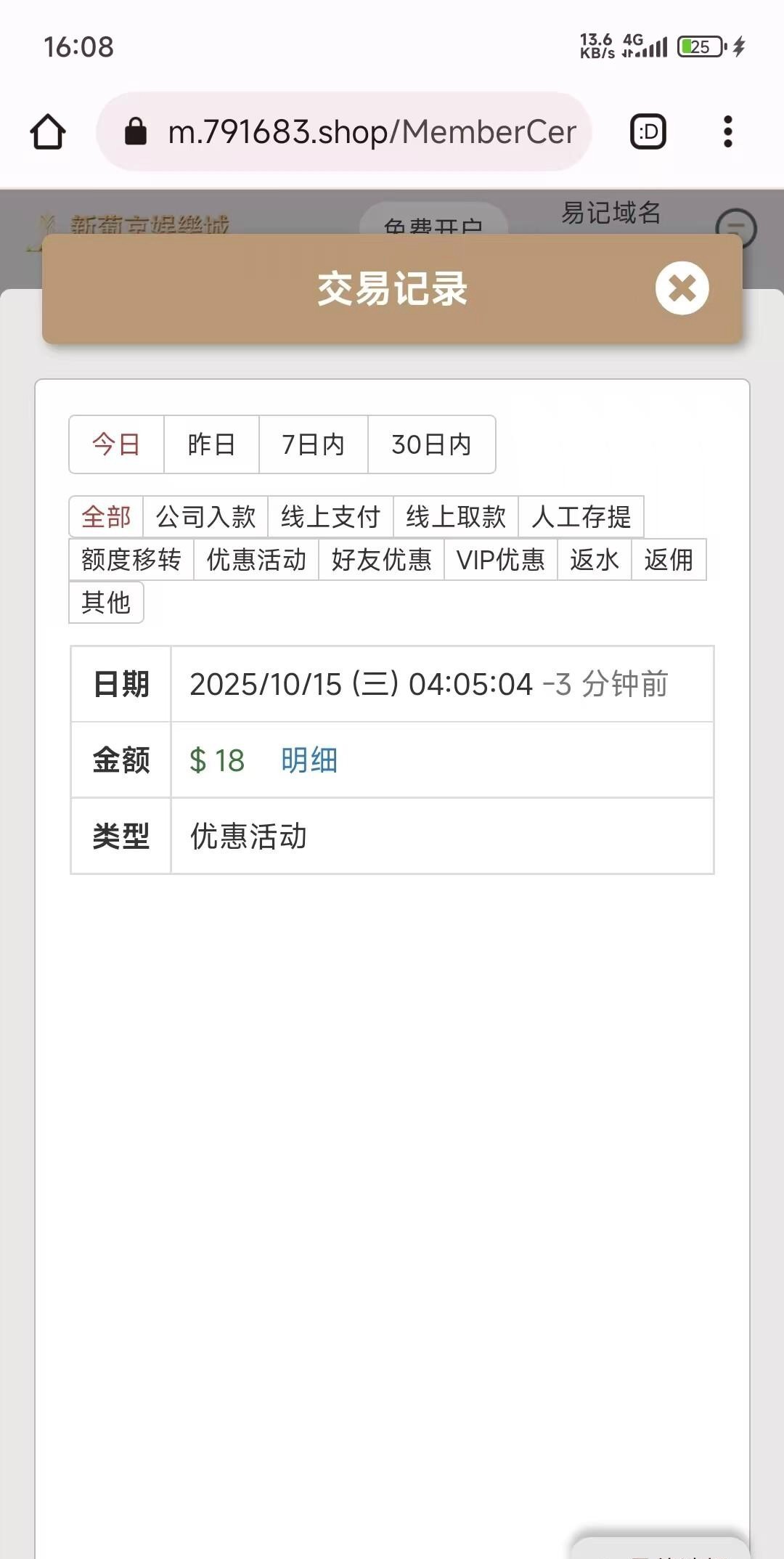Filter by 公司入款
Screen dimensions: 784x1559
tap(205, 517)
